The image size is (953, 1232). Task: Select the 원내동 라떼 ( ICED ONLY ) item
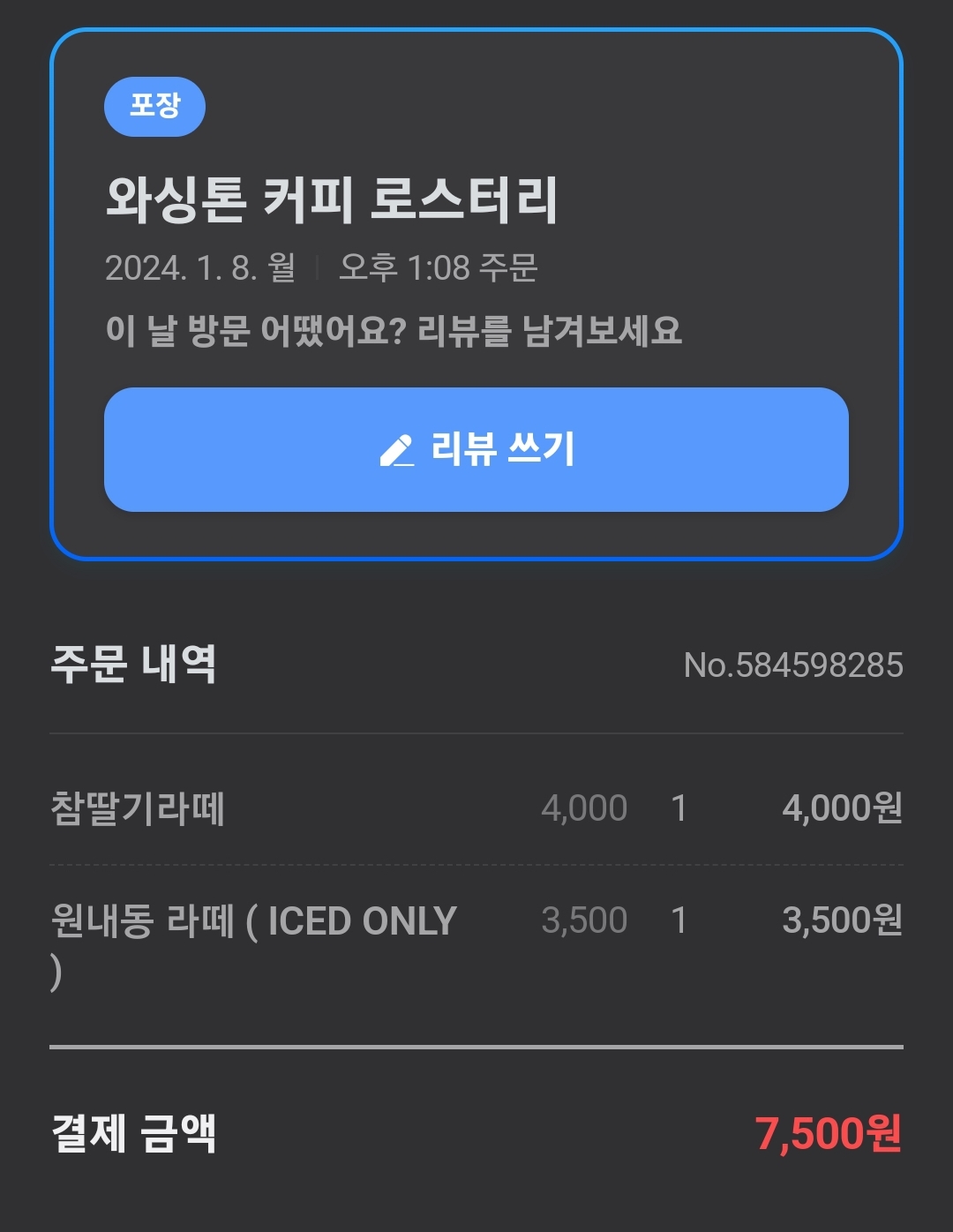[x=256, y=920]
